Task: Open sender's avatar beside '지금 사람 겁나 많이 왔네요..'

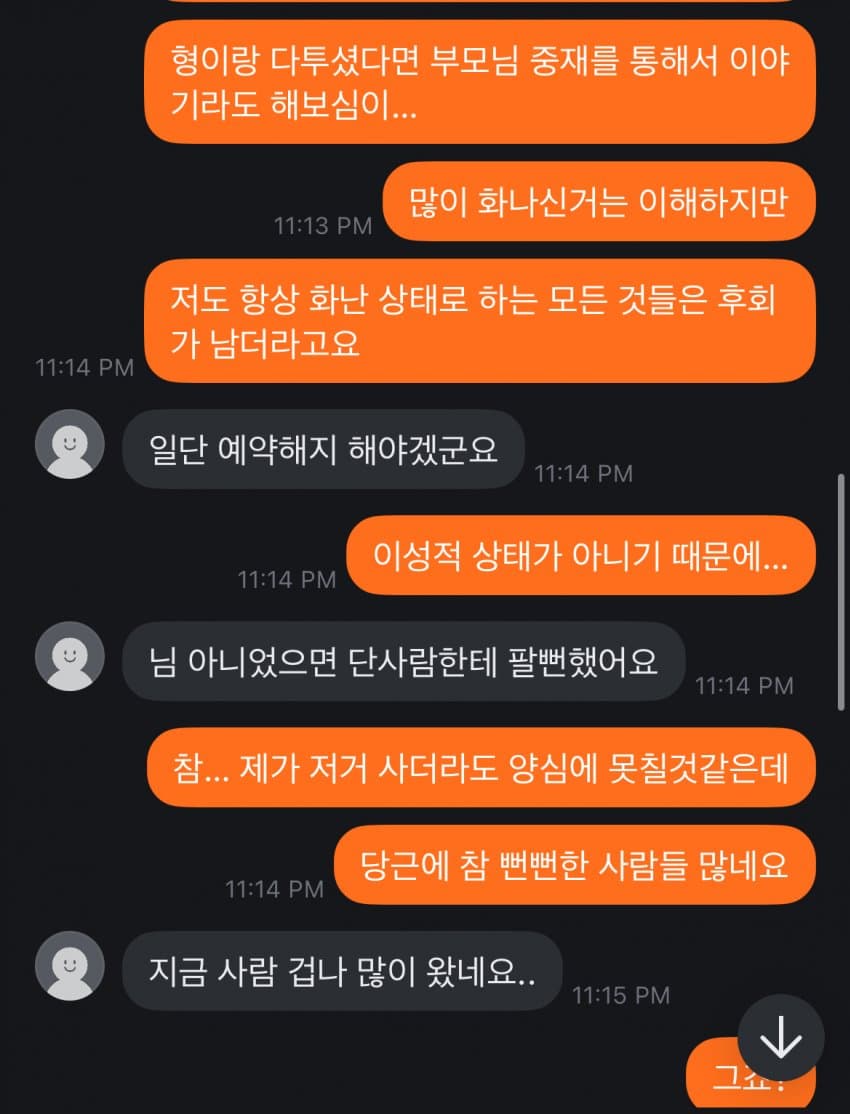Action: [x=70, y=966]
